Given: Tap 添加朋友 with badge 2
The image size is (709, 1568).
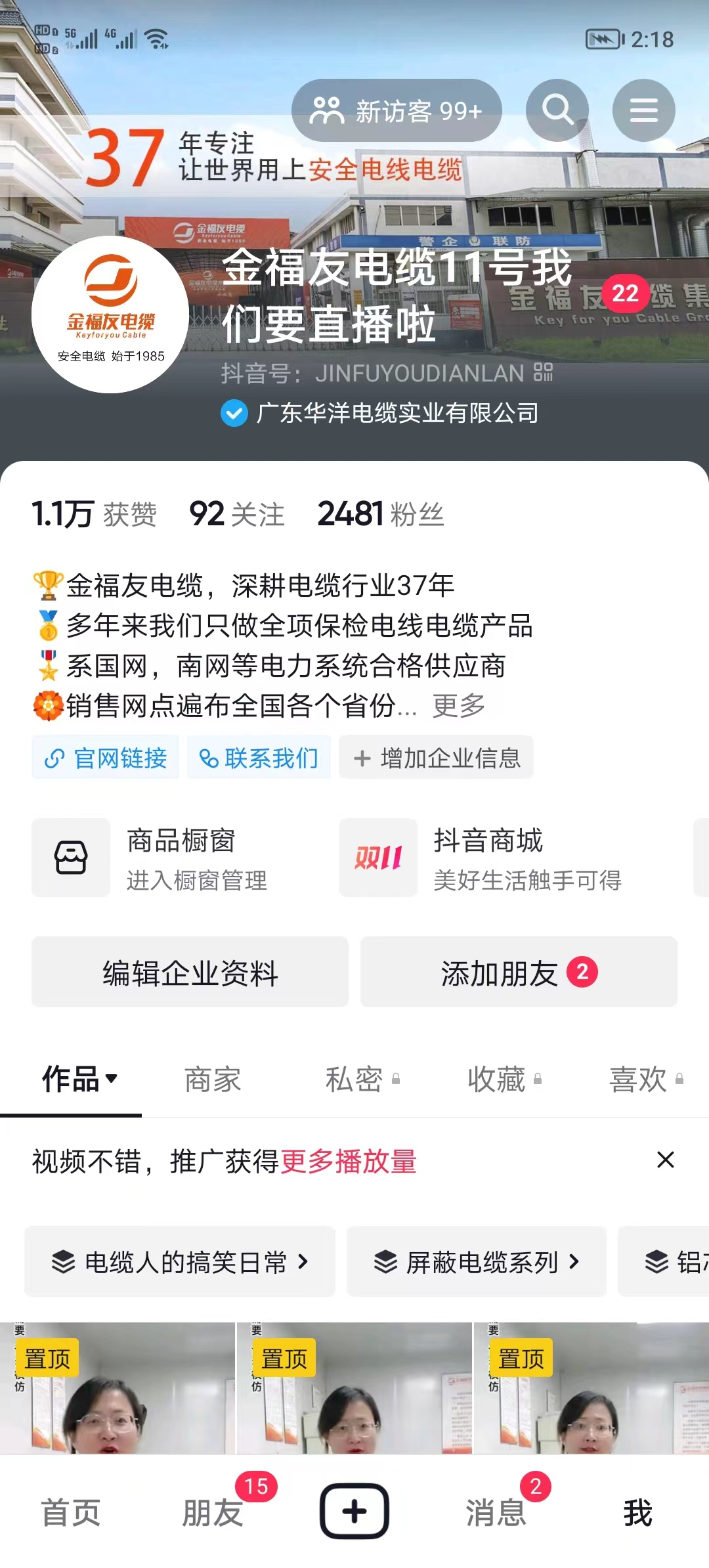Looking at the screenshot, I should click(519, 972).
